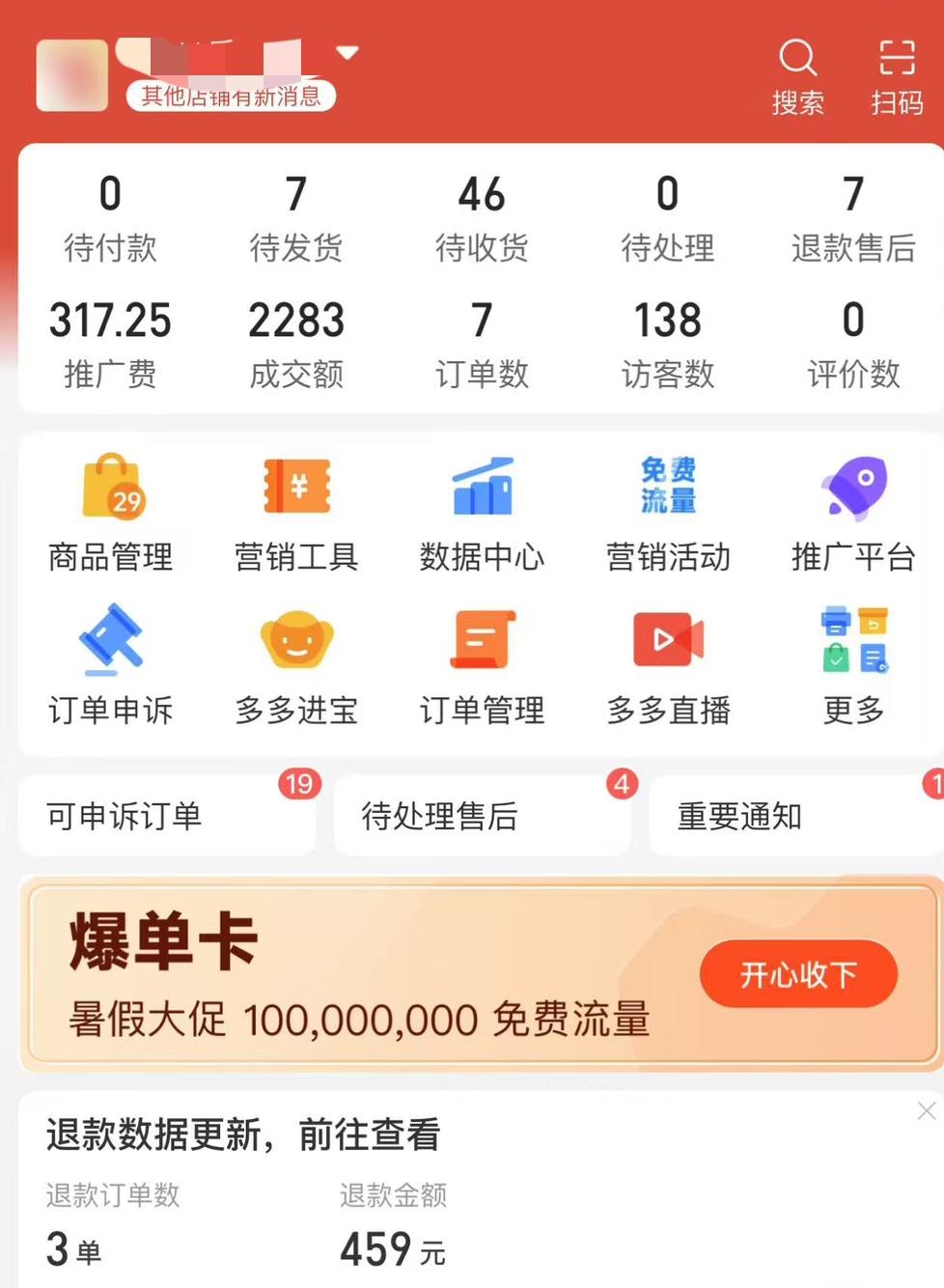View 可申诉订单 with 19 items
Viewport: 944px width, 1288px height.
[166, 816]
